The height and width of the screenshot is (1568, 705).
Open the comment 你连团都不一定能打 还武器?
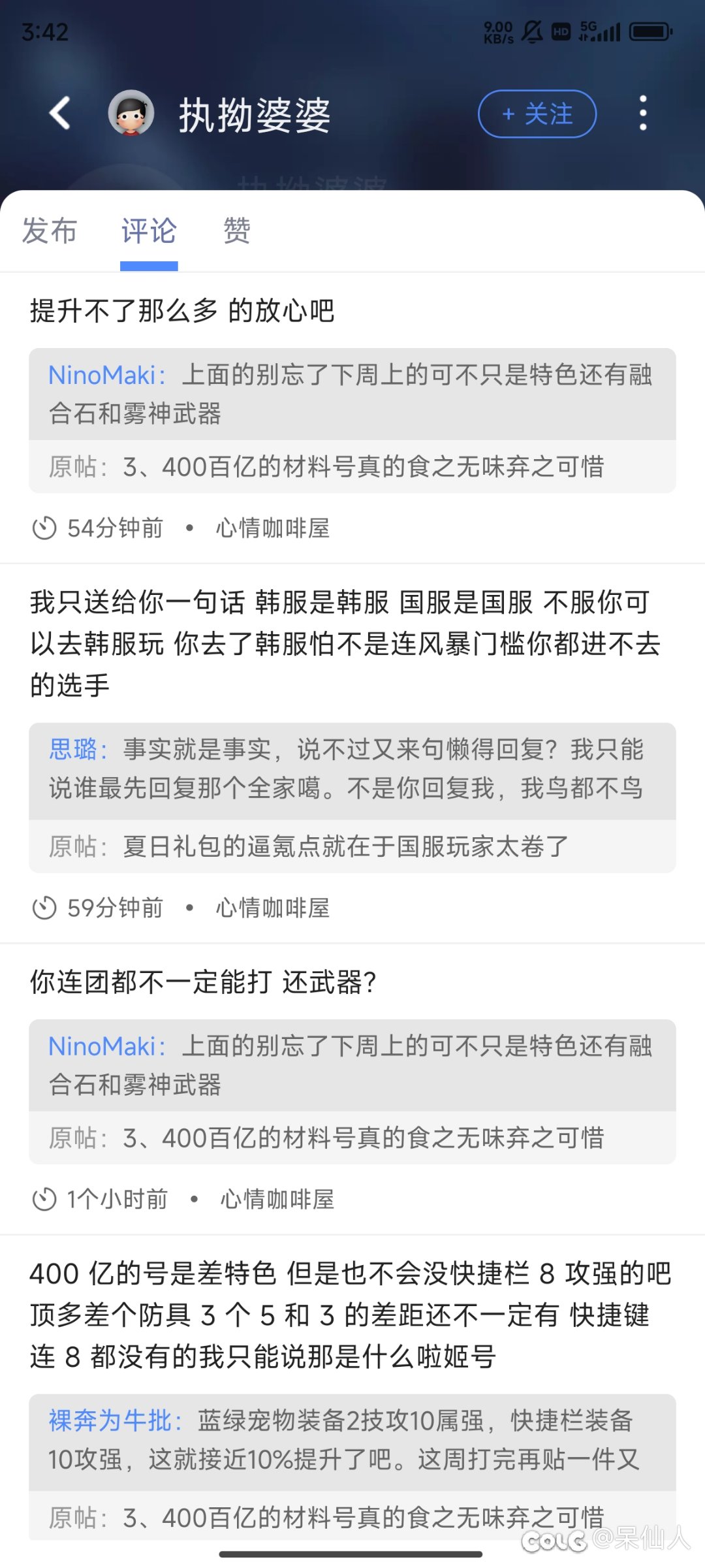[x=203, y=982]
